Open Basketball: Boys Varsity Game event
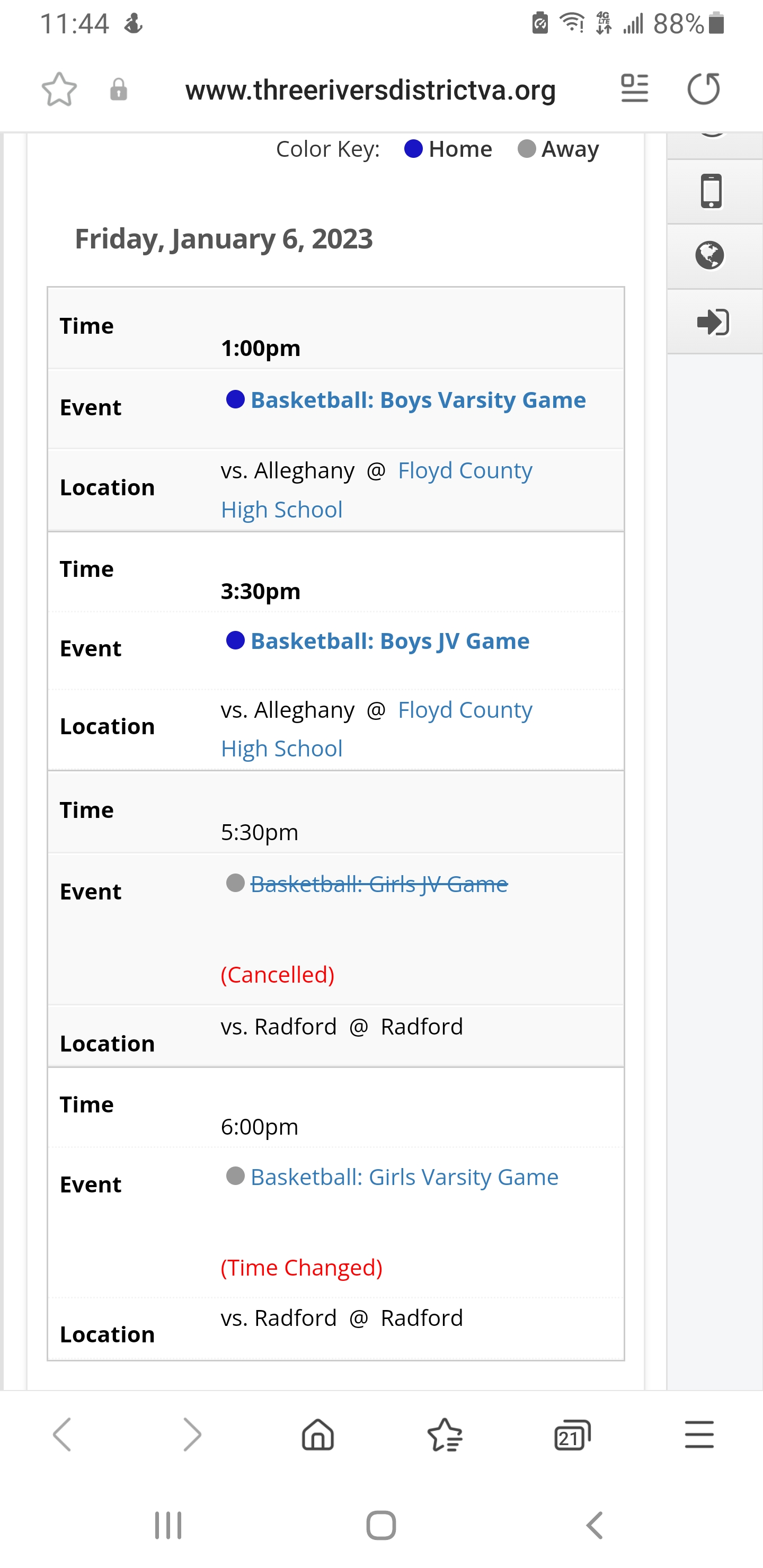 click(x=418, y=400)
